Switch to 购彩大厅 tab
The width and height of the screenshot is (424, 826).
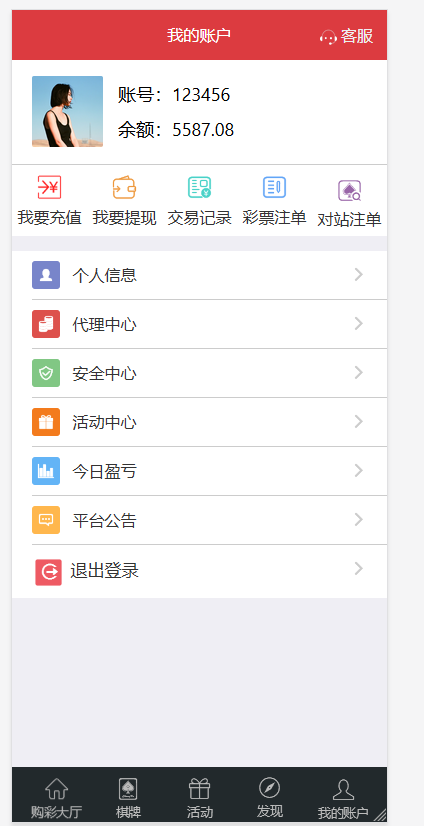pos(56,798)
